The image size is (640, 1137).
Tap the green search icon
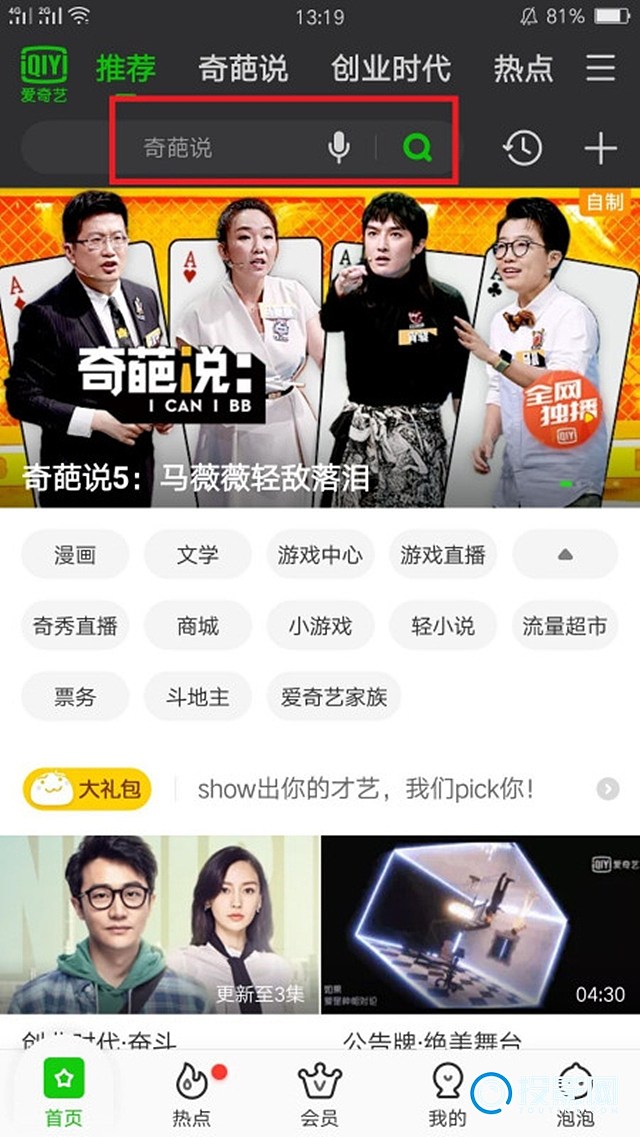tap(418, 149)
